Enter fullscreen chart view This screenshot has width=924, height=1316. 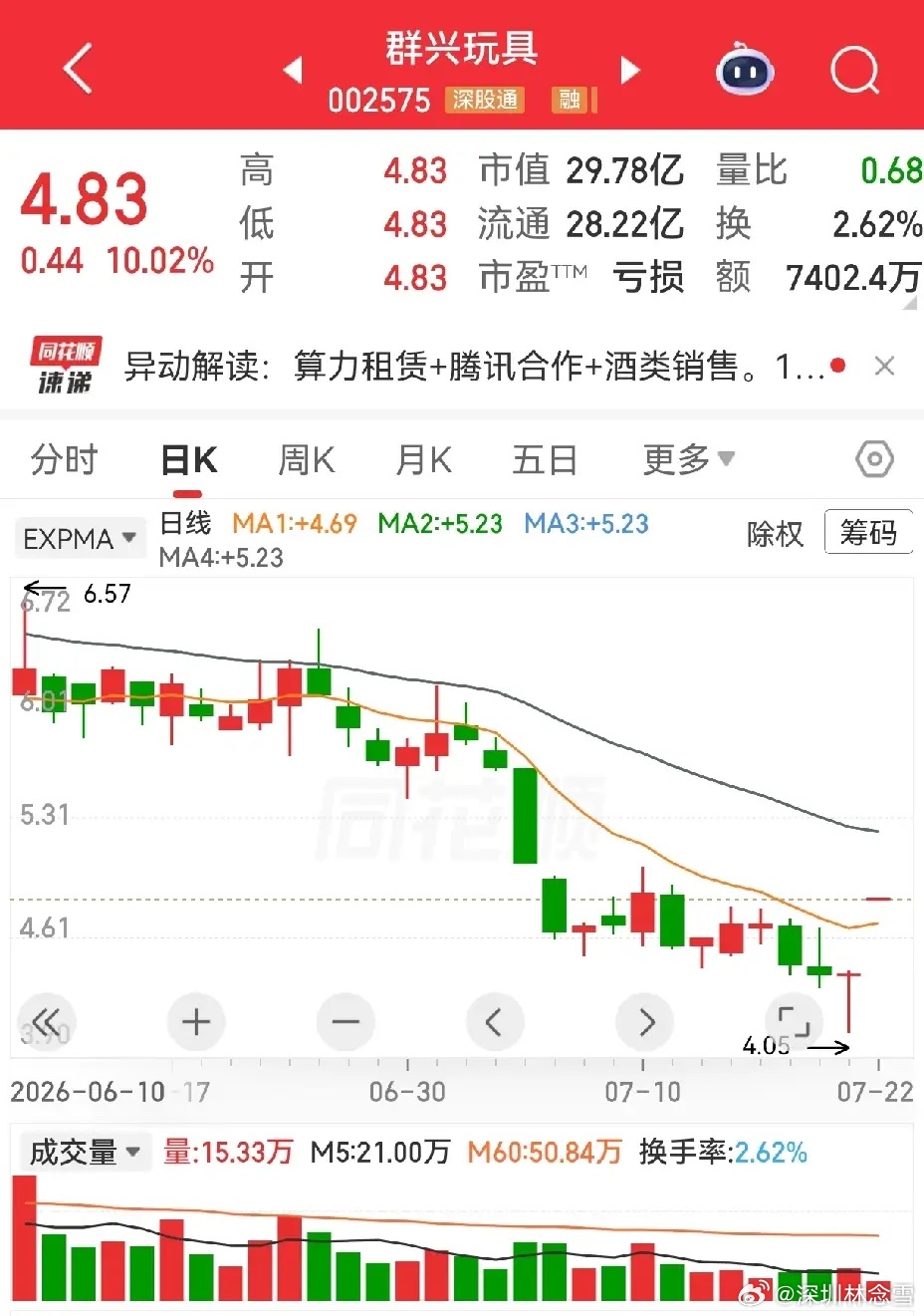click(794, 1021)
